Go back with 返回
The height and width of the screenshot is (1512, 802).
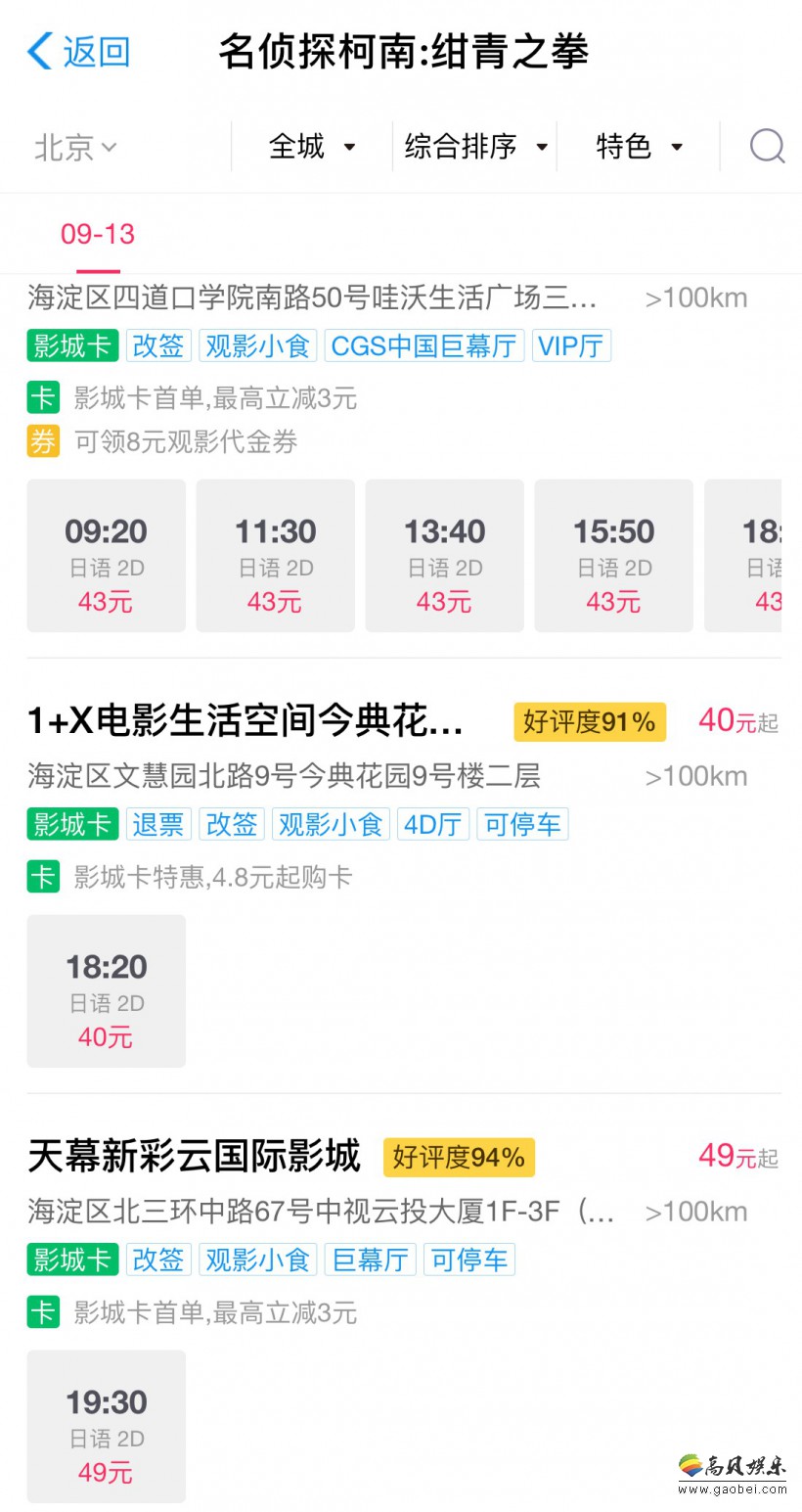(x=78, y=51)
